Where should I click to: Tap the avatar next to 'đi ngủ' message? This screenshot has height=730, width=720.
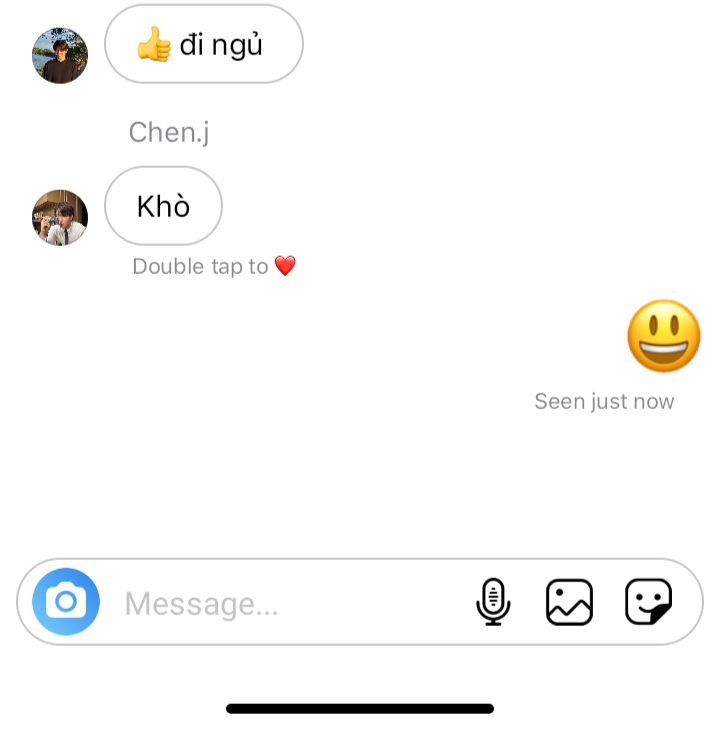(60, 55)
